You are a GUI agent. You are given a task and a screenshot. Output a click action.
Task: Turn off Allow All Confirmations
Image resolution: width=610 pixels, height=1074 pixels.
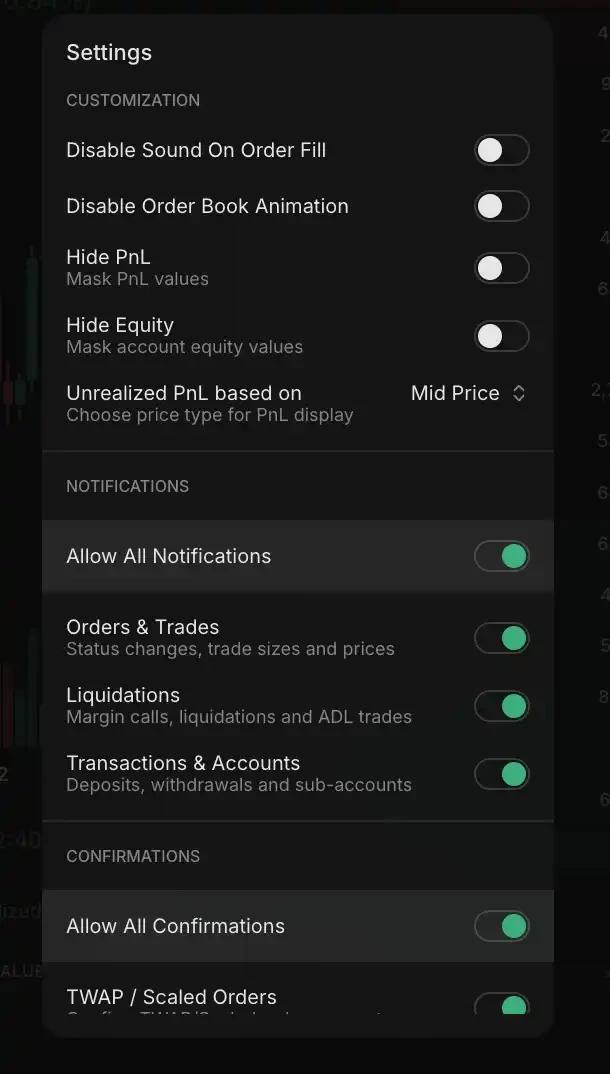pos(501,926)
